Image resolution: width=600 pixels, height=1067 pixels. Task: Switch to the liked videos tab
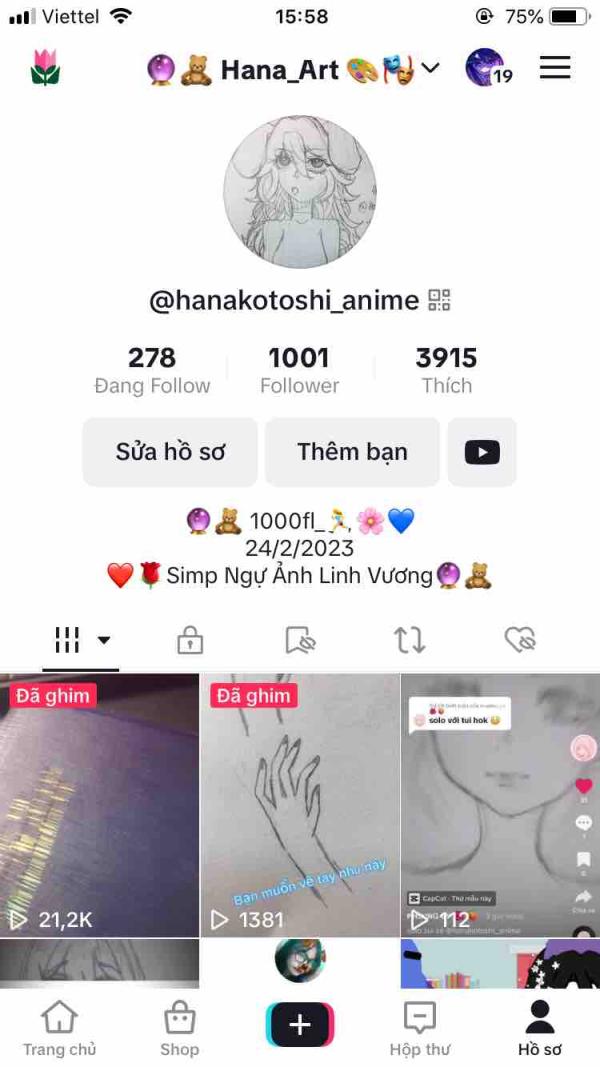(x=520, y=641)
